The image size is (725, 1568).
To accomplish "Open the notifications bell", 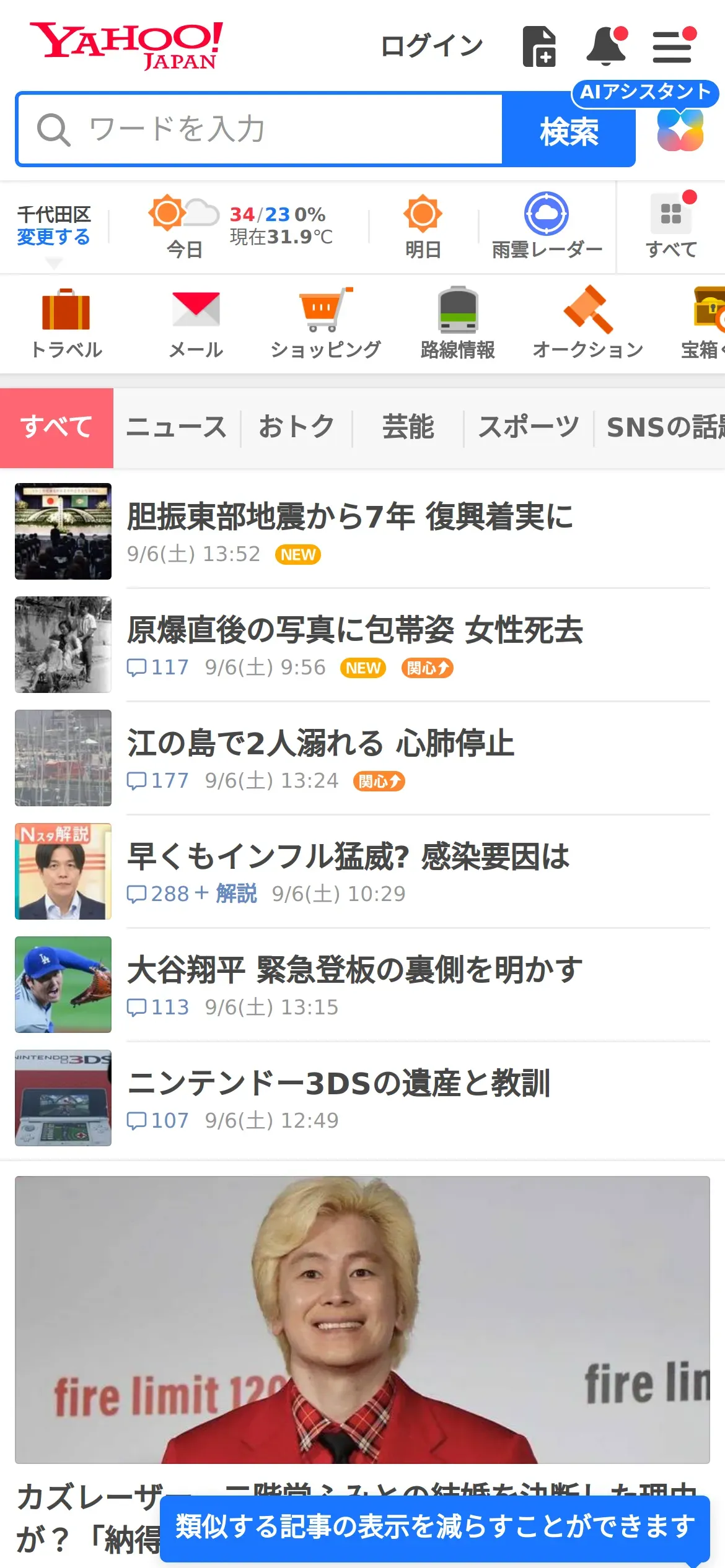I will pos(606,46).
